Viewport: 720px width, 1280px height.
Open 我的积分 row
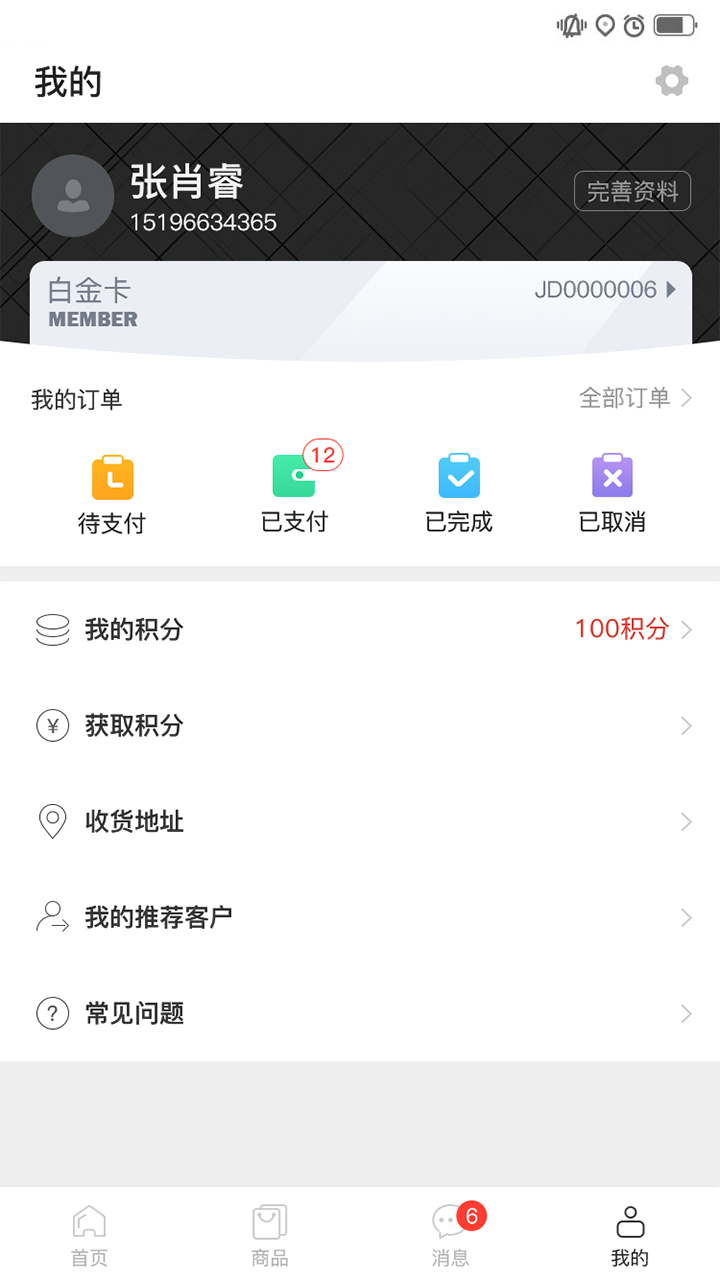coord(360,629)
